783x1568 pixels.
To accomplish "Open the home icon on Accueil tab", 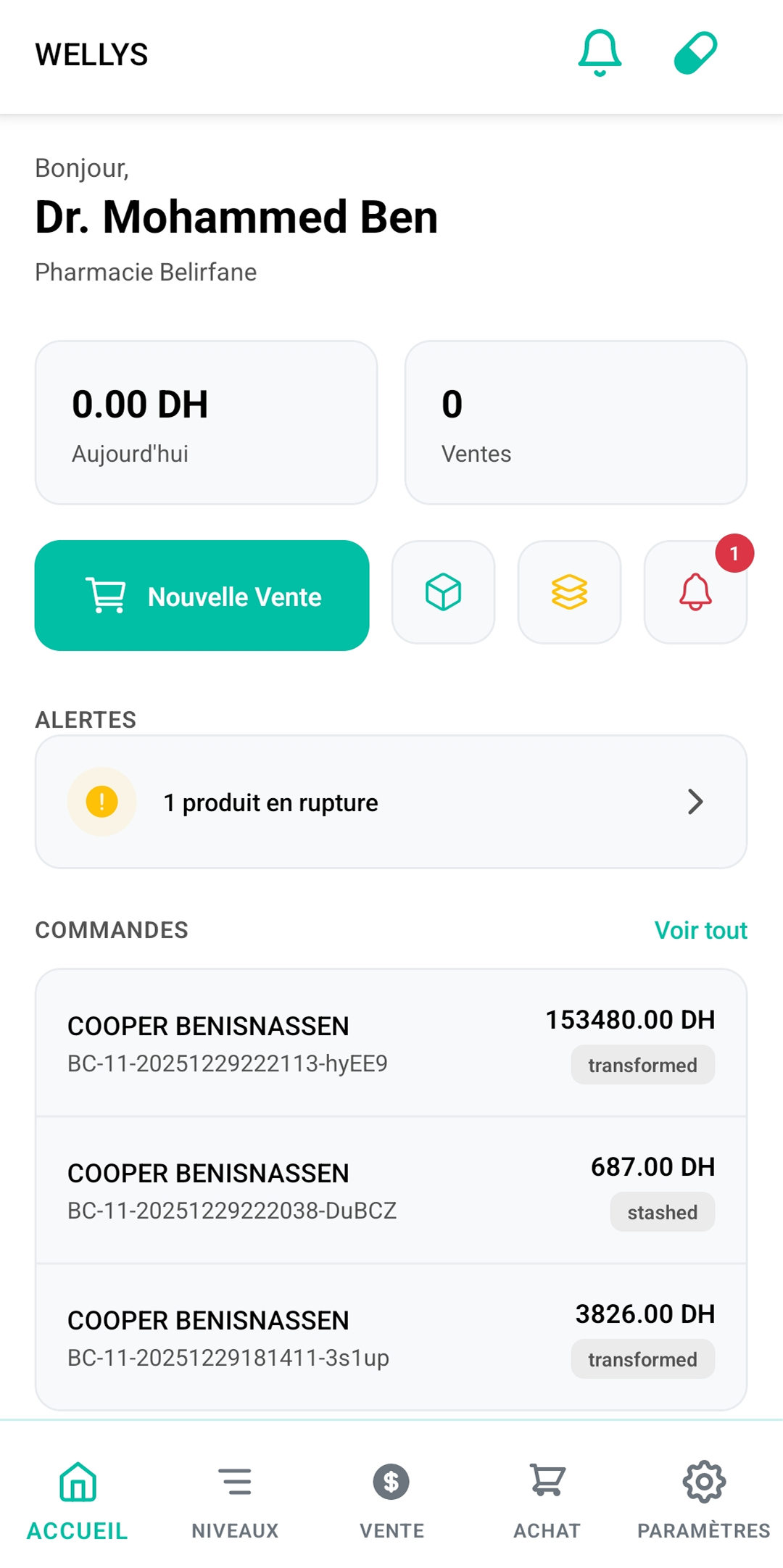I will [x=77, y=1481].
